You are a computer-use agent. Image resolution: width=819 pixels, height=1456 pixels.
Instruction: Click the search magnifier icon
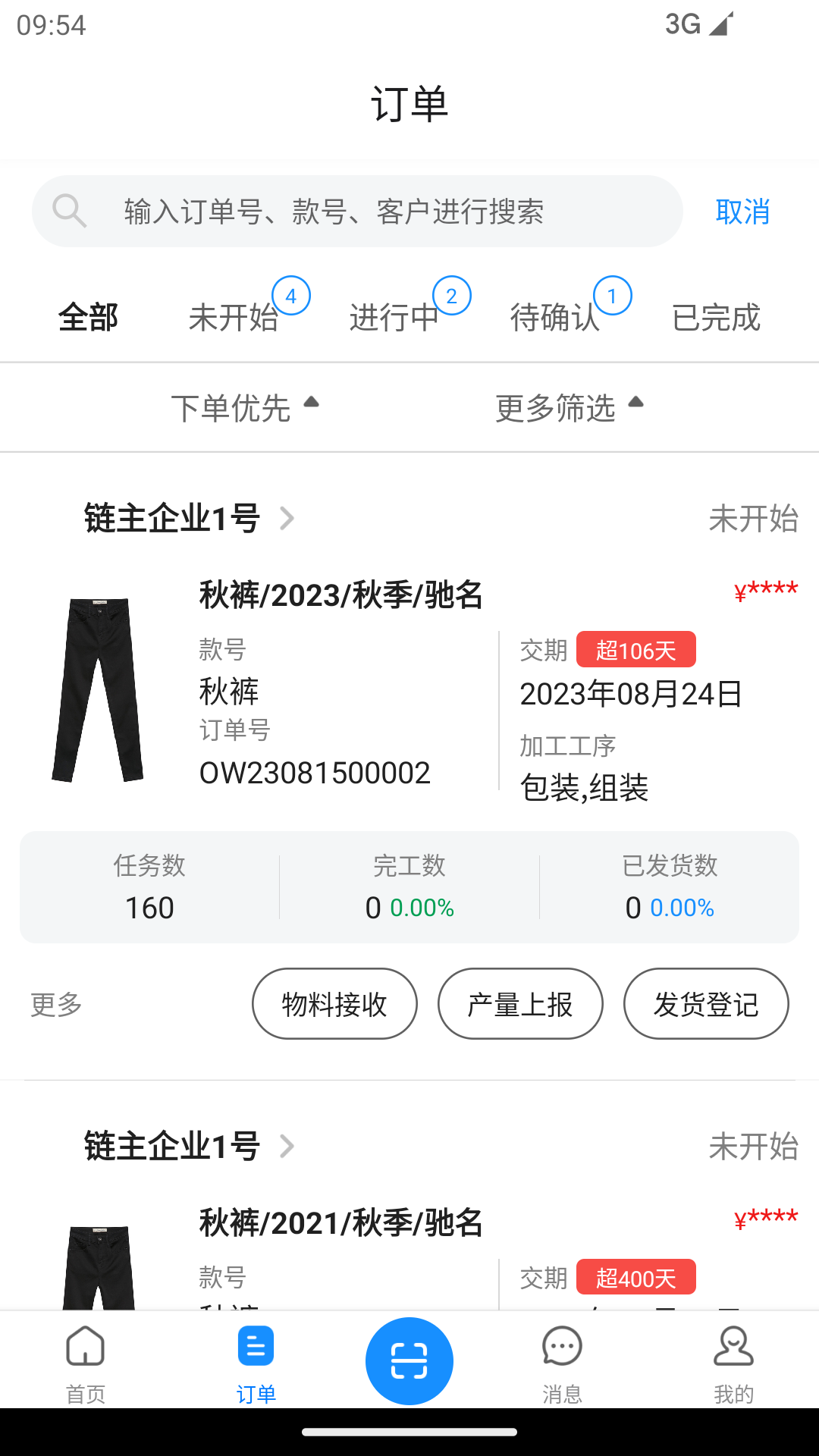(x=70, y=211)
